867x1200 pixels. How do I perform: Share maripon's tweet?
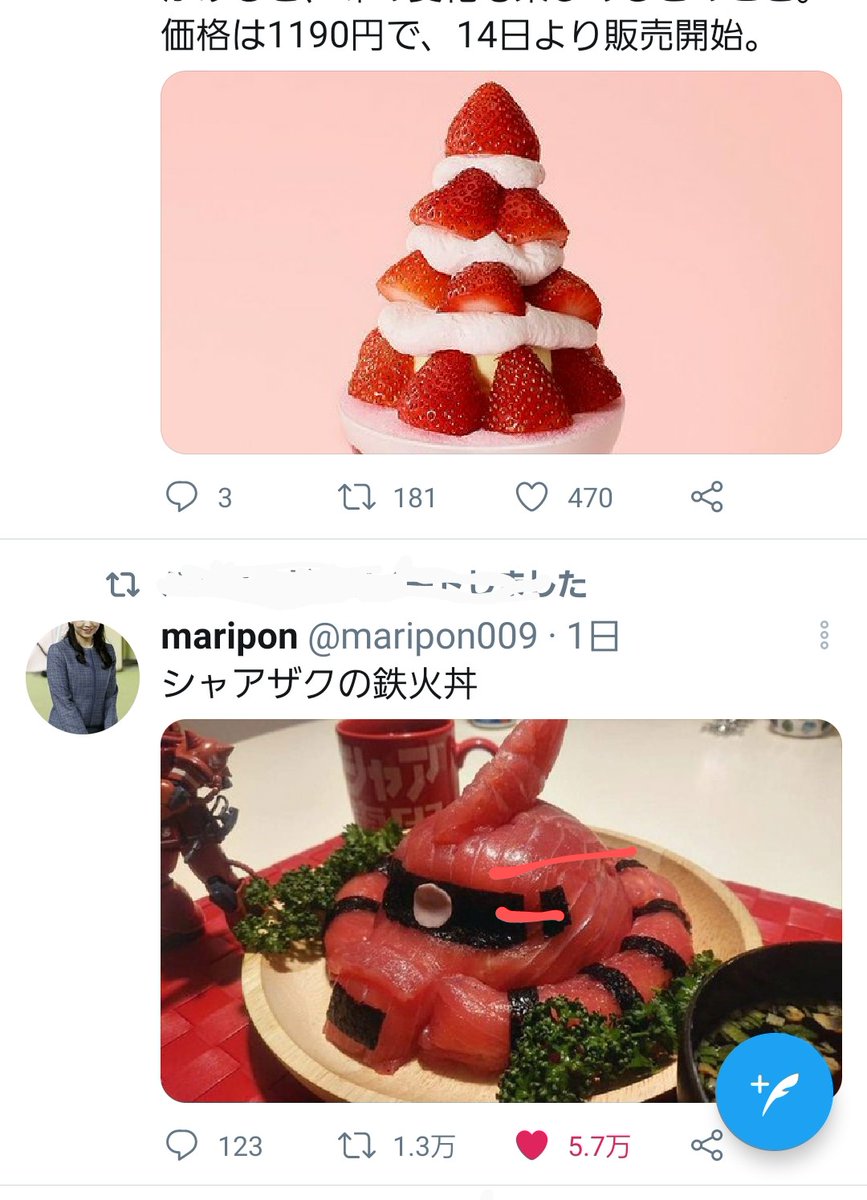[x=707, y=1145]
